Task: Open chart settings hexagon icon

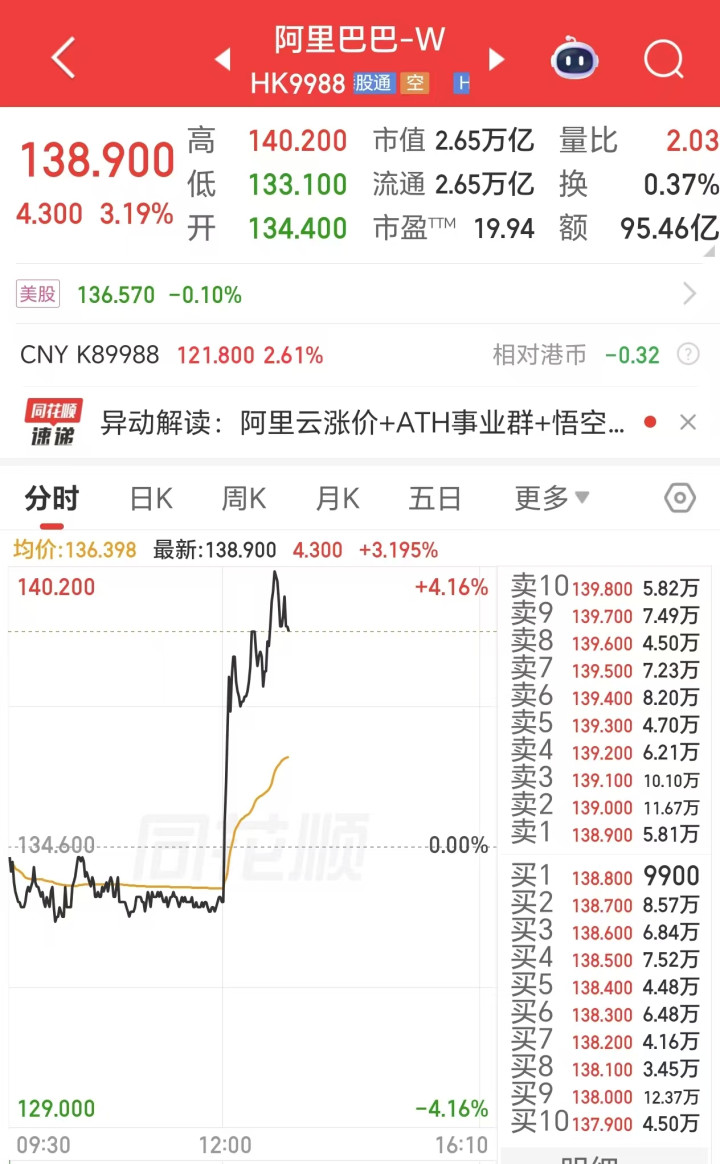Action: (680, 498)
